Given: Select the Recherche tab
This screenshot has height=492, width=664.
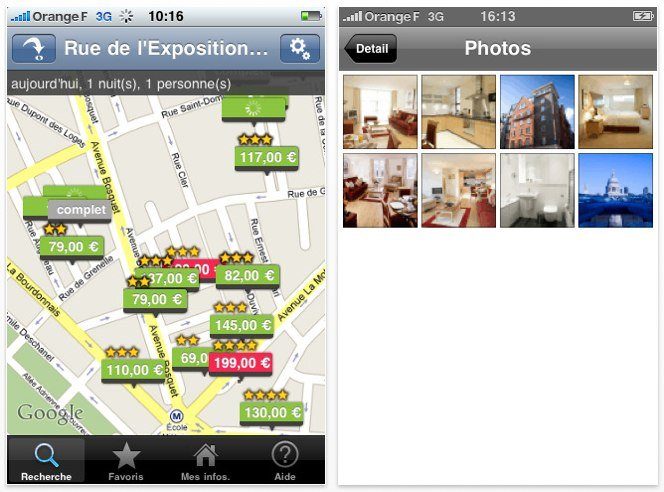Looking at the screenshot, I should click(46, 461).
